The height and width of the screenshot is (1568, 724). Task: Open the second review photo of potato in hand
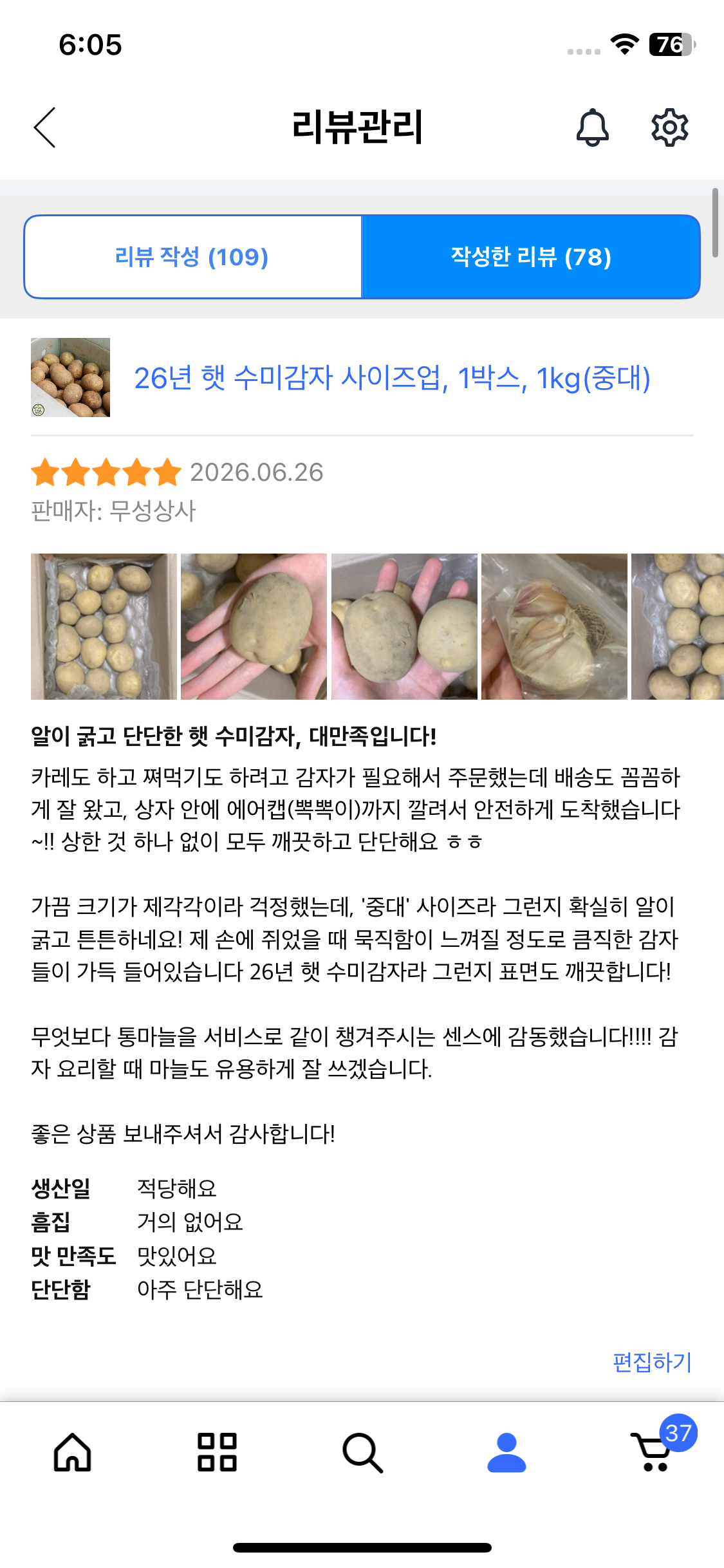click(x=254, y=626)
